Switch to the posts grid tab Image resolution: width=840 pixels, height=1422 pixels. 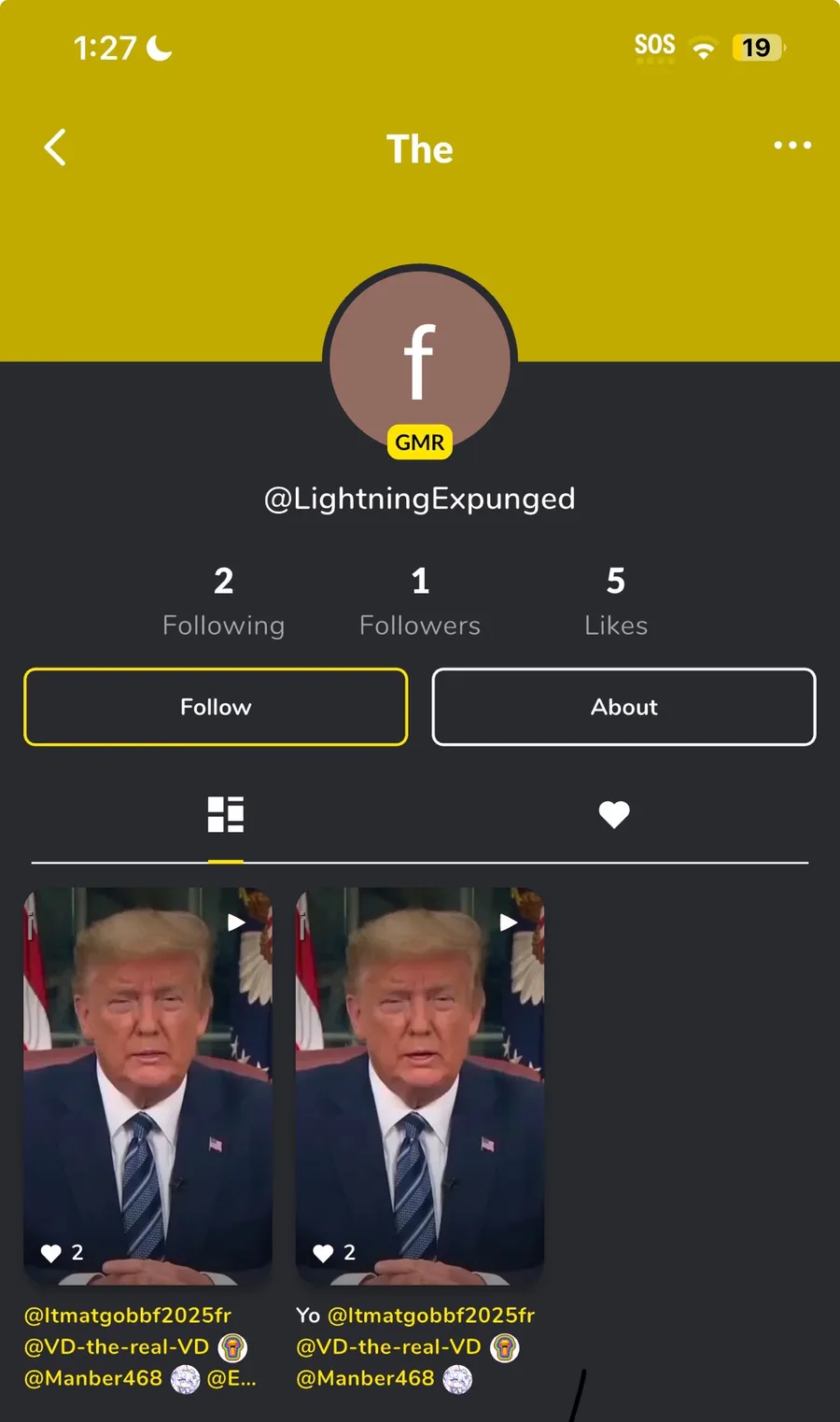(226, 814)
